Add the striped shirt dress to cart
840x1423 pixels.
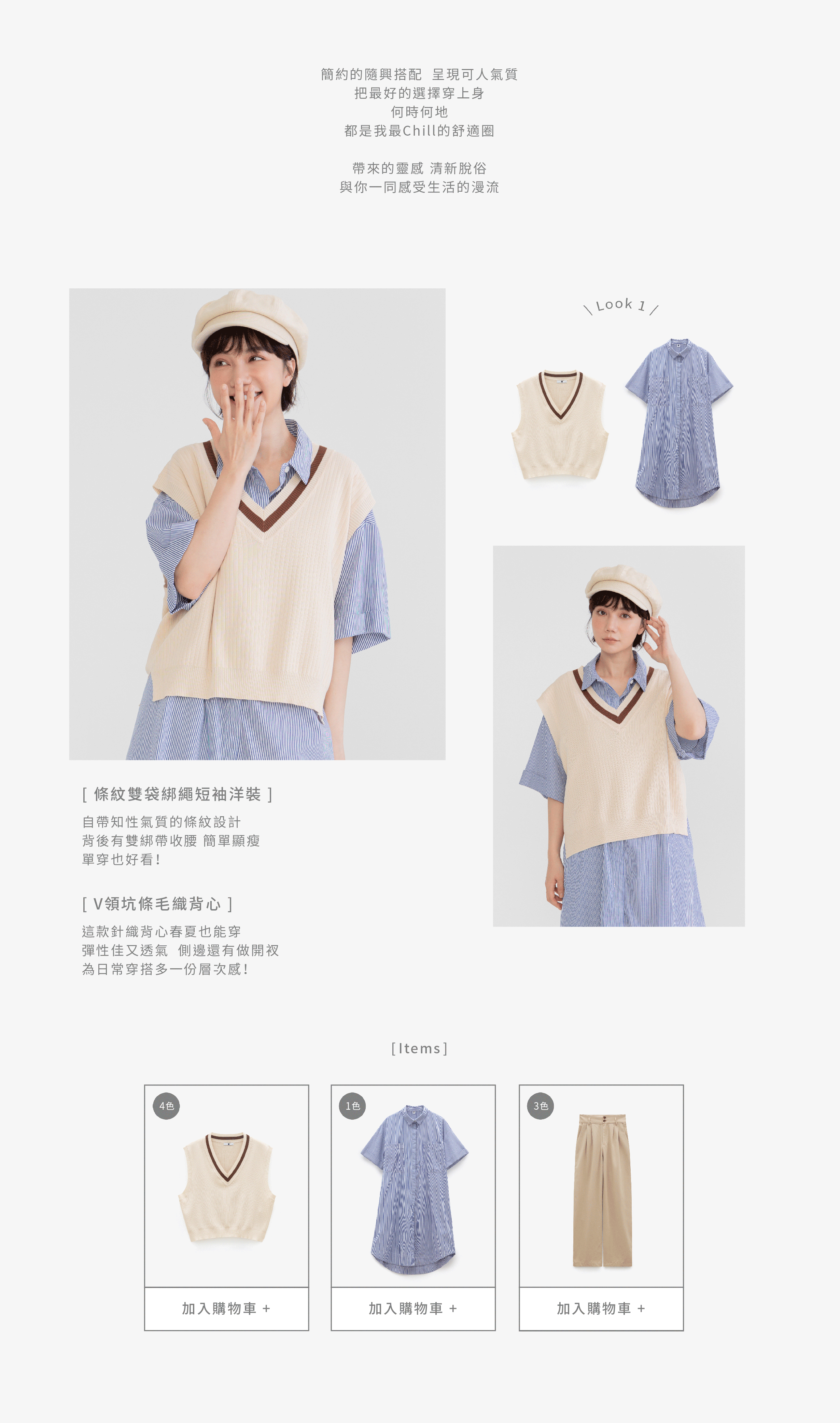click(x=412, y=1309)
